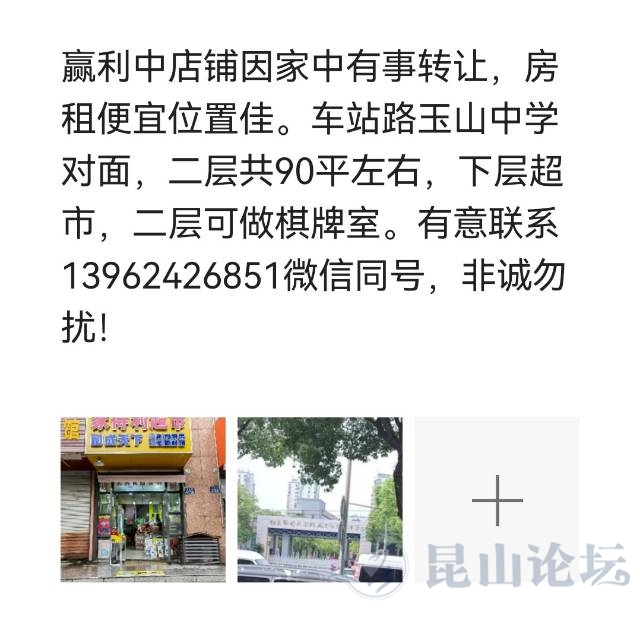The height and width of the screenshot is (640, 640).
Task: Open the supermarket storefront photo thumbnail
Action: [143, 499]
